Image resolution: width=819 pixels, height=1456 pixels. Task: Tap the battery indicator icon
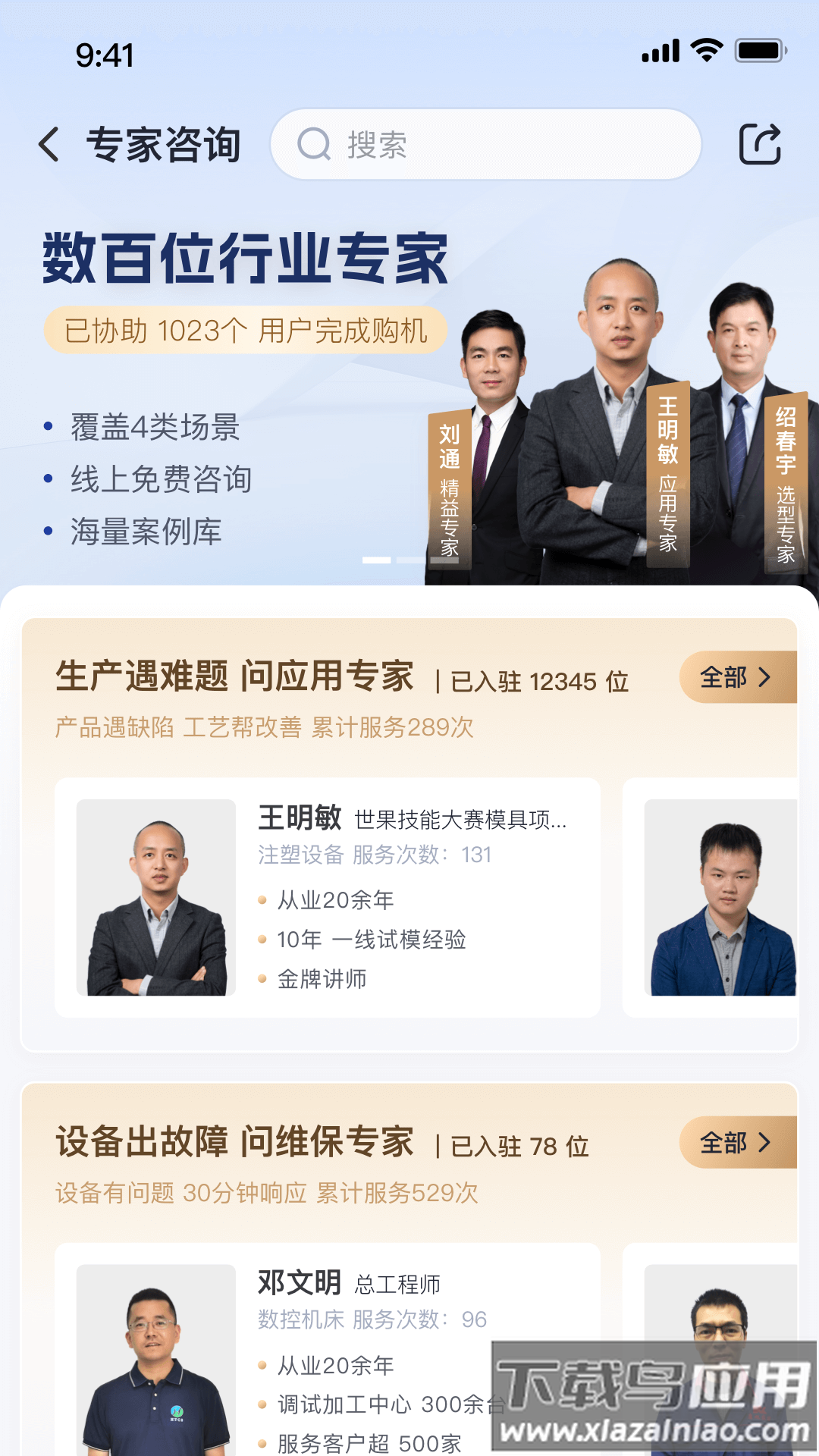coord(759,50)
